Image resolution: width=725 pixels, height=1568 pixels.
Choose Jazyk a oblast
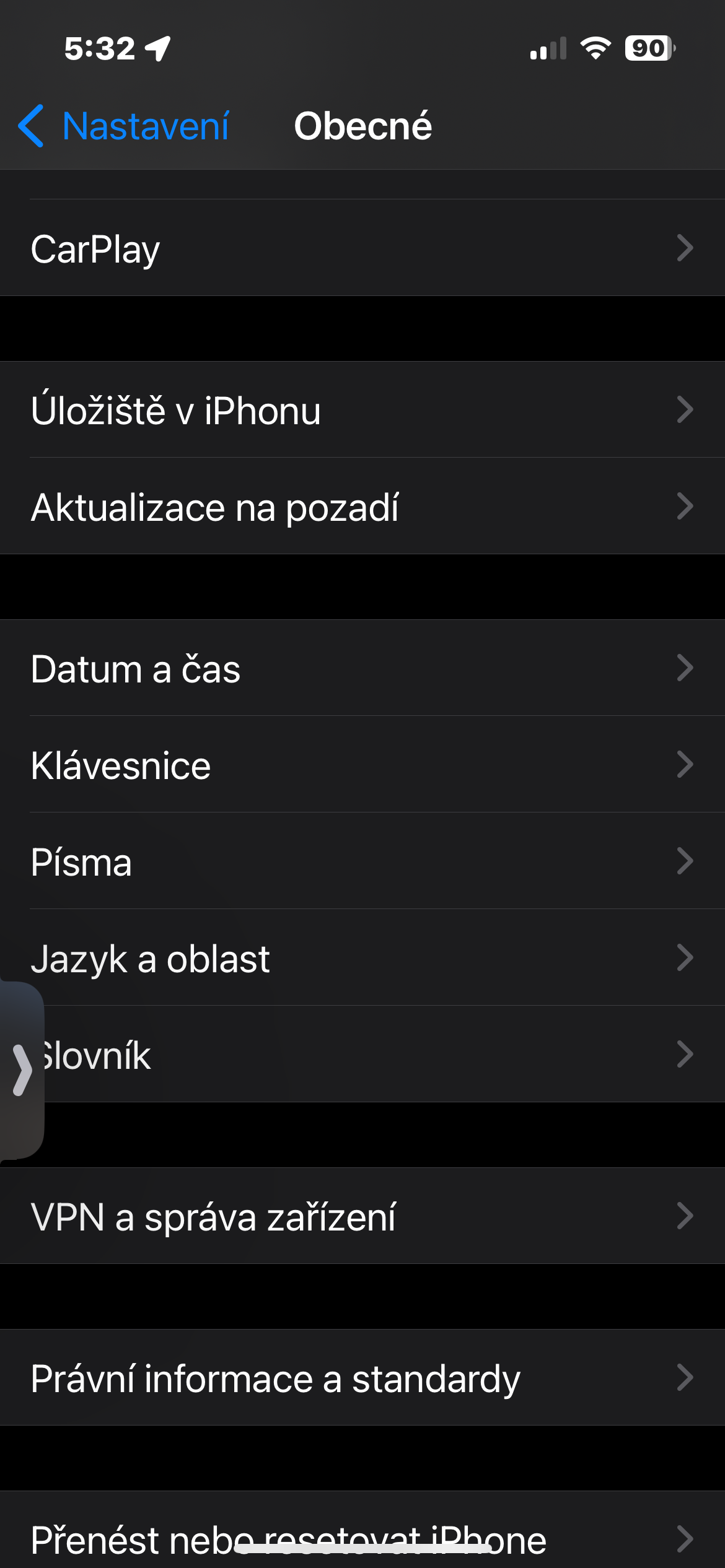pos(362,958)
